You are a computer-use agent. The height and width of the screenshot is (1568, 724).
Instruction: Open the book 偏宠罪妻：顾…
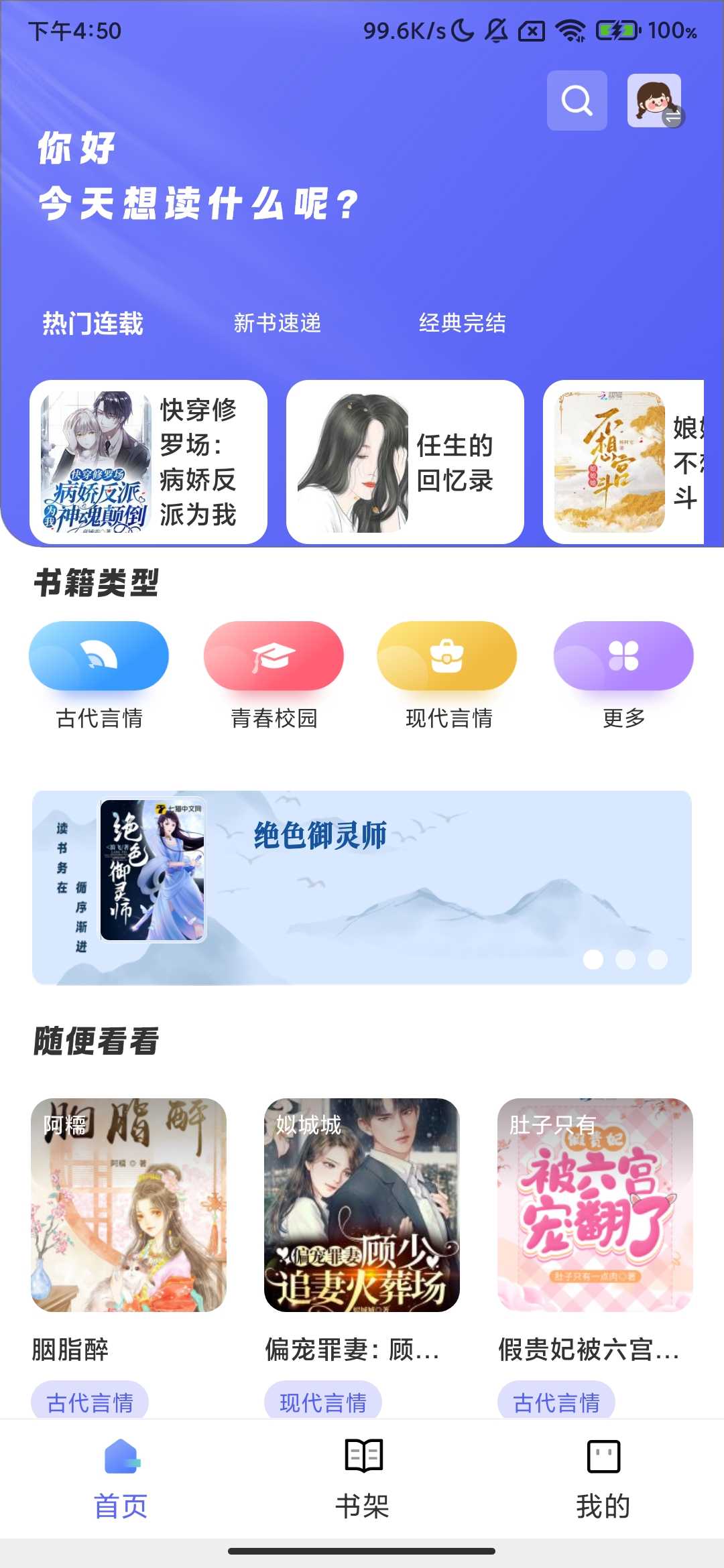pos(362,1205)
